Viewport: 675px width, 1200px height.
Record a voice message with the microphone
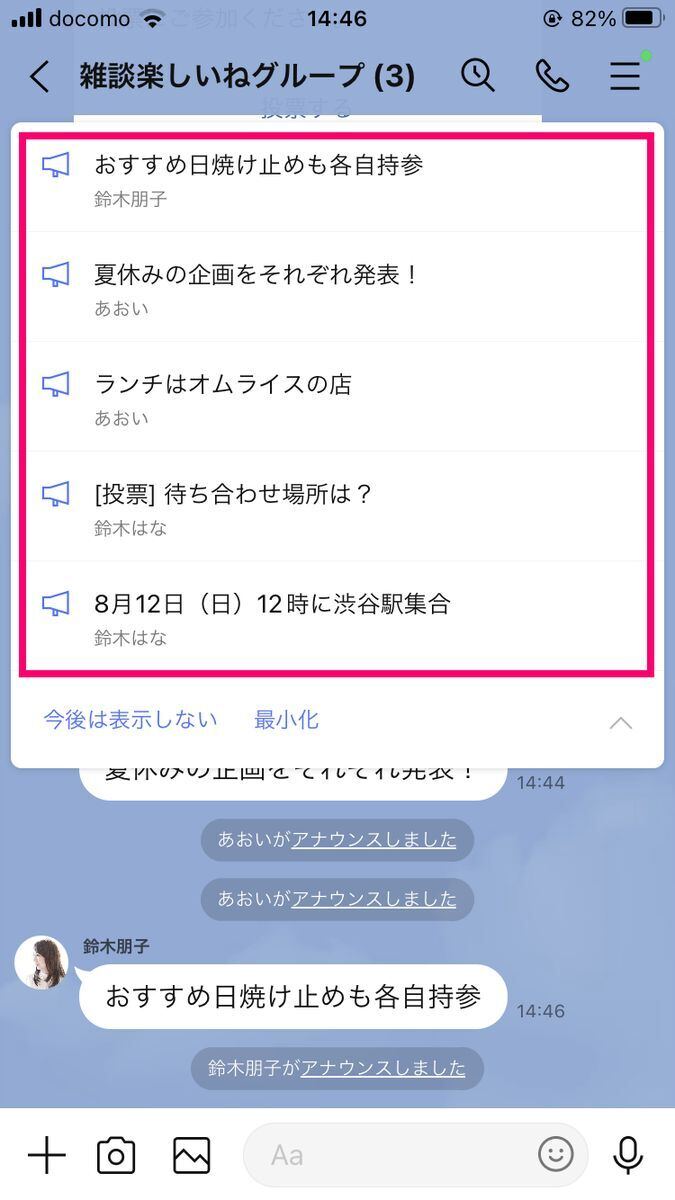(x=628, y=1156)
